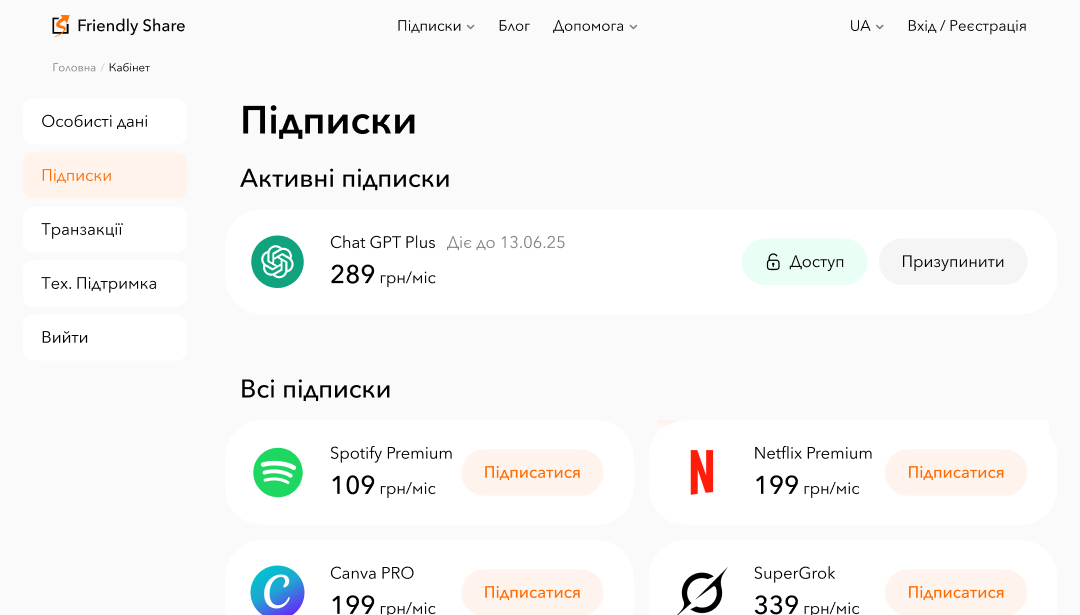
Task: Expand the Підписки dropdown in header
Action: pyautogui.click(x=435, y=26)
